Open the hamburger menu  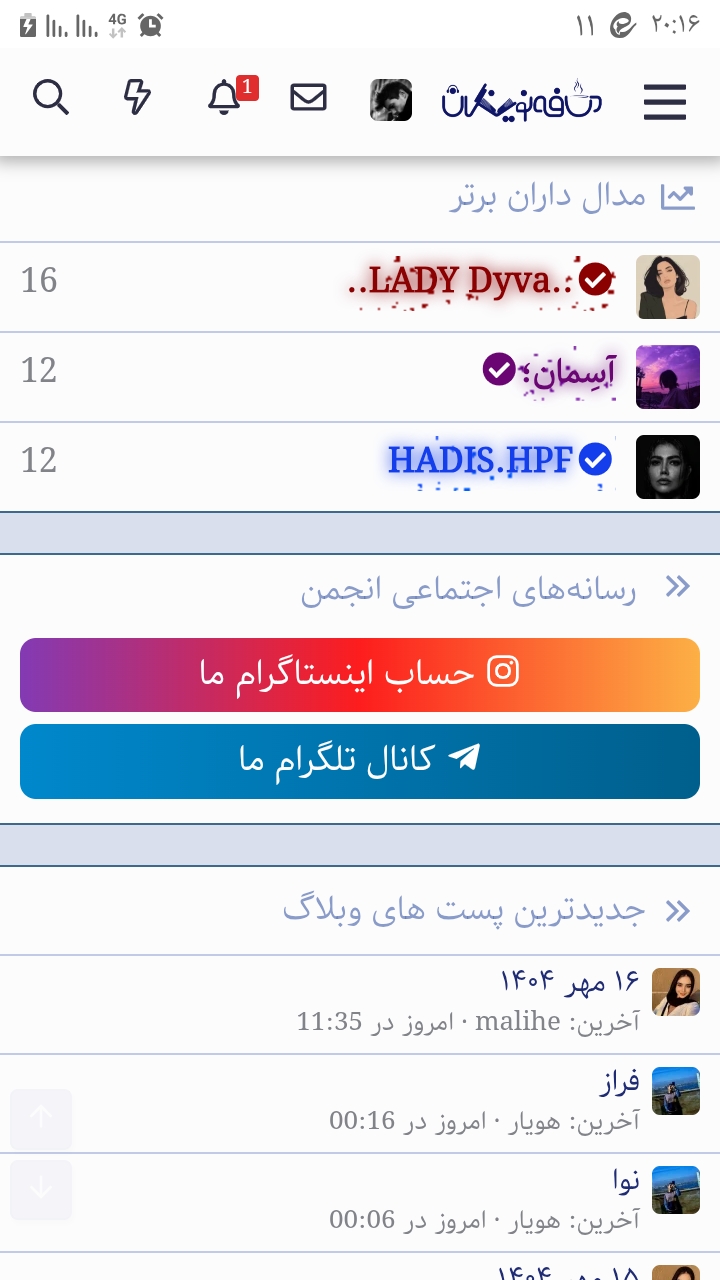664,101
